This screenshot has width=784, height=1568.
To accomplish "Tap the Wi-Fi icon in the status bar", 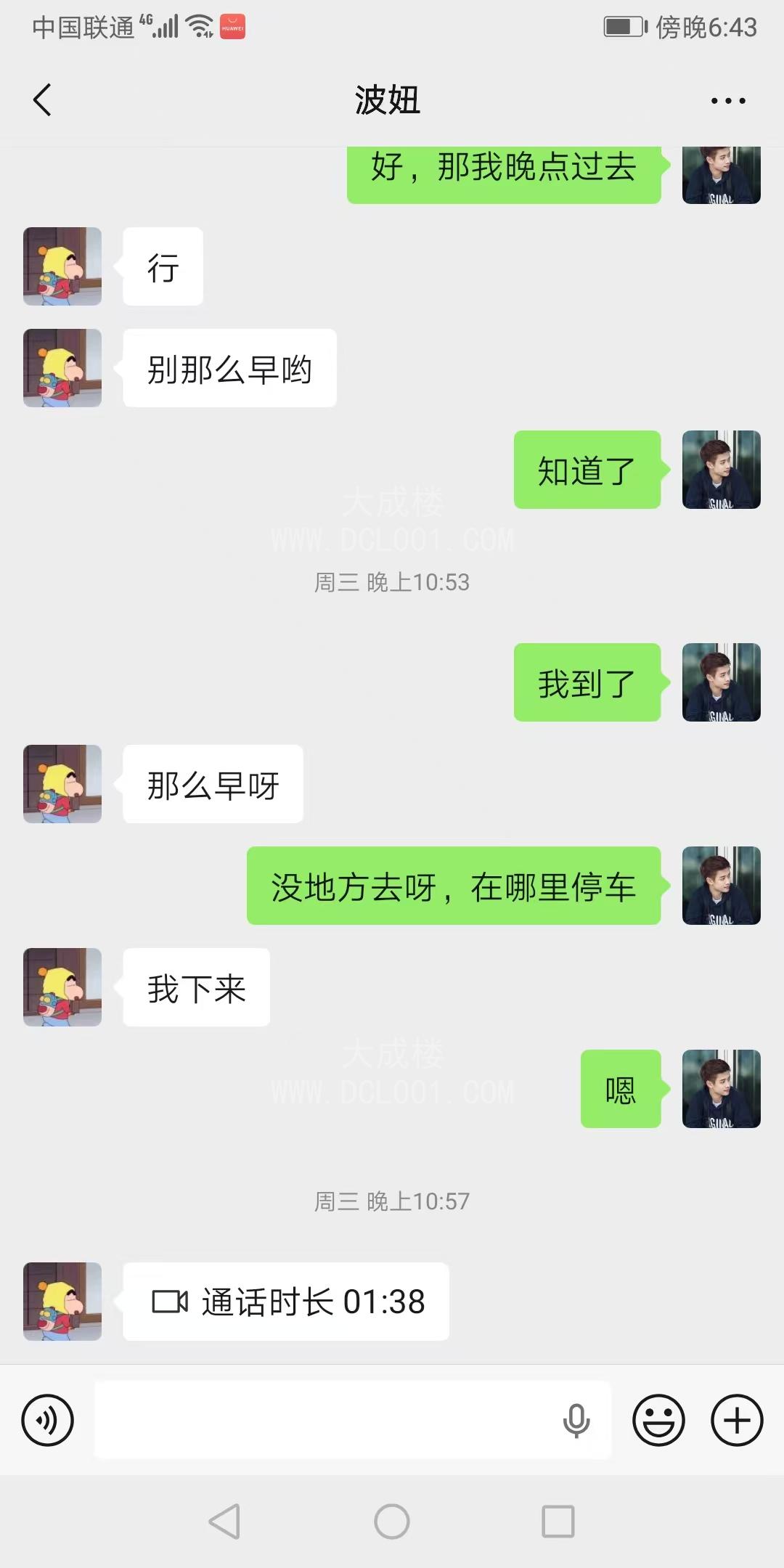I will click(x=199, y=26).
